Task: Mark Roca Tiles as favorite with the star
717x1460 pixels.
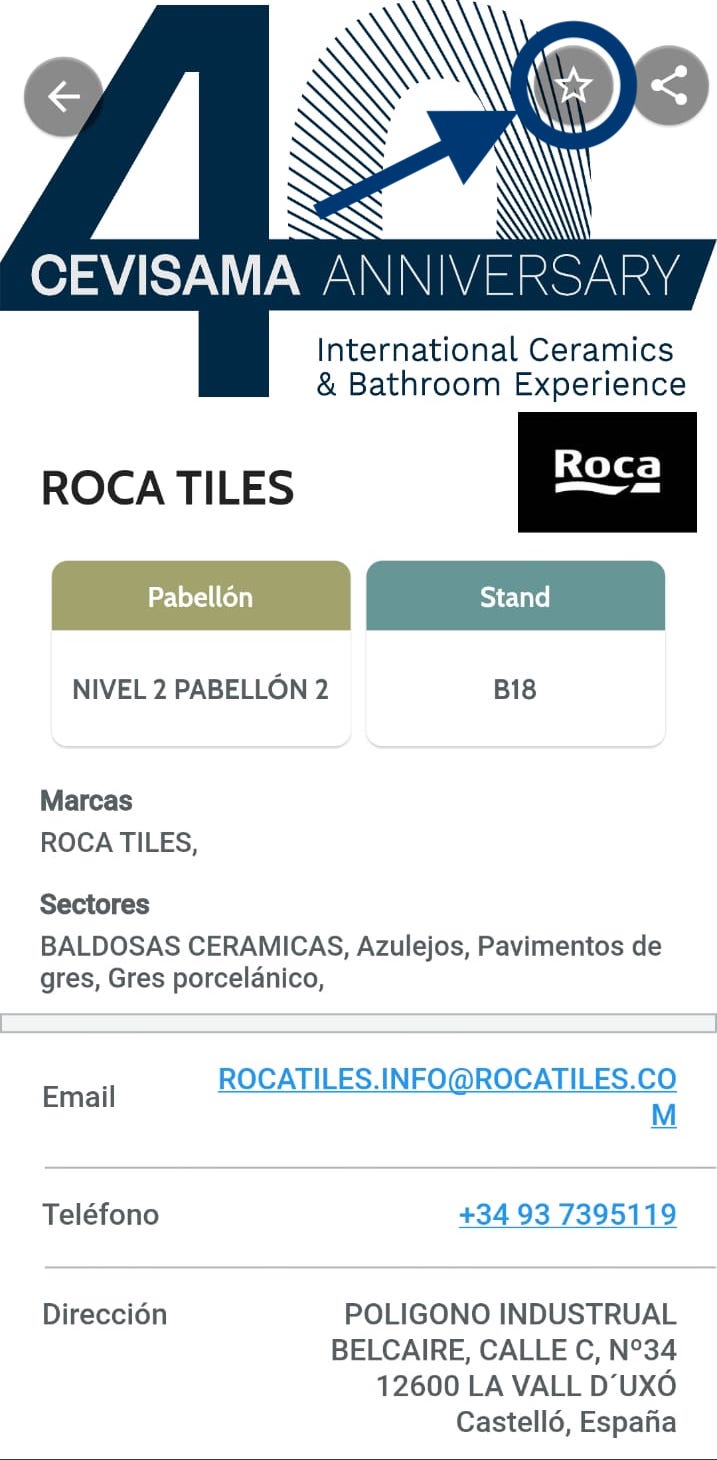Action: click(573, 86)
